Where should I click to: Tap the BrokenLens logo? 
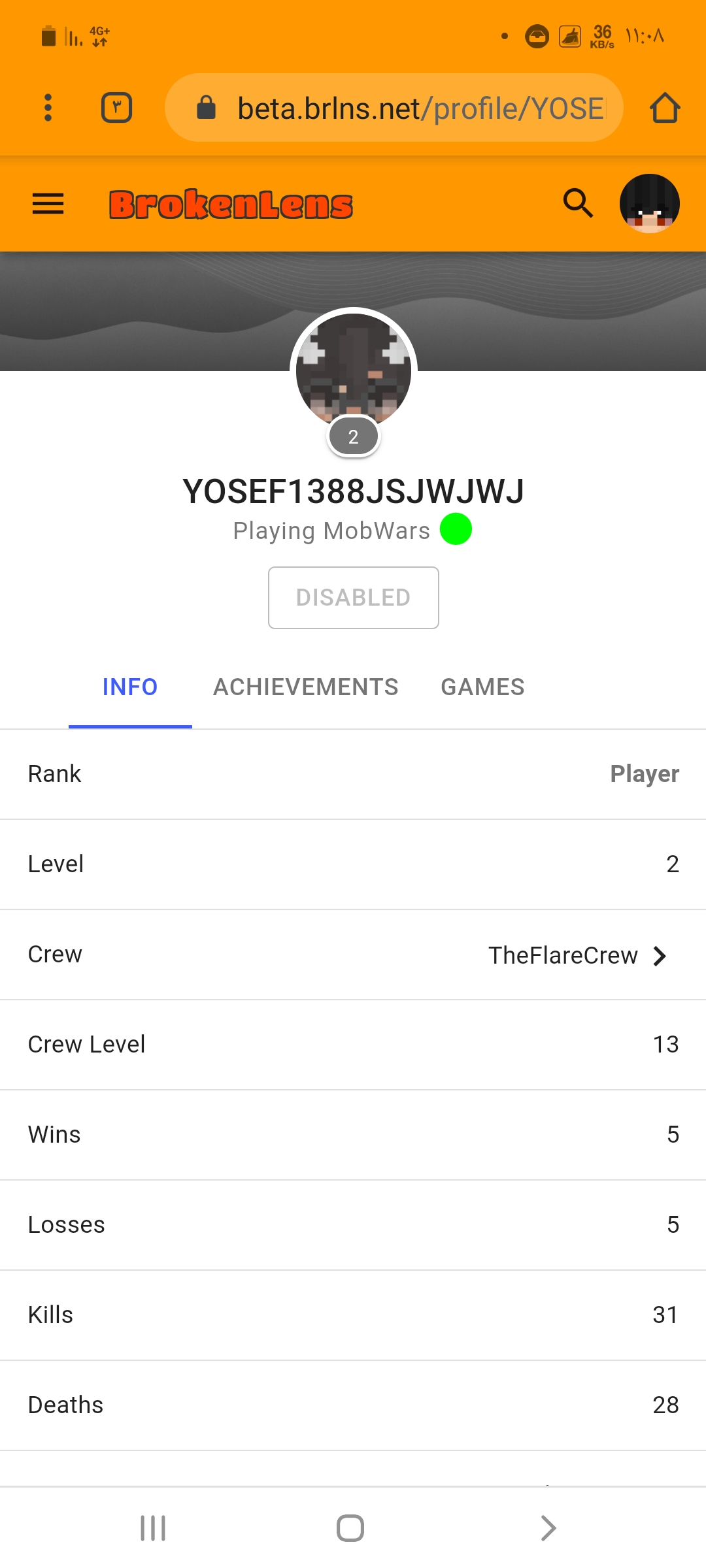coord(231,204)
